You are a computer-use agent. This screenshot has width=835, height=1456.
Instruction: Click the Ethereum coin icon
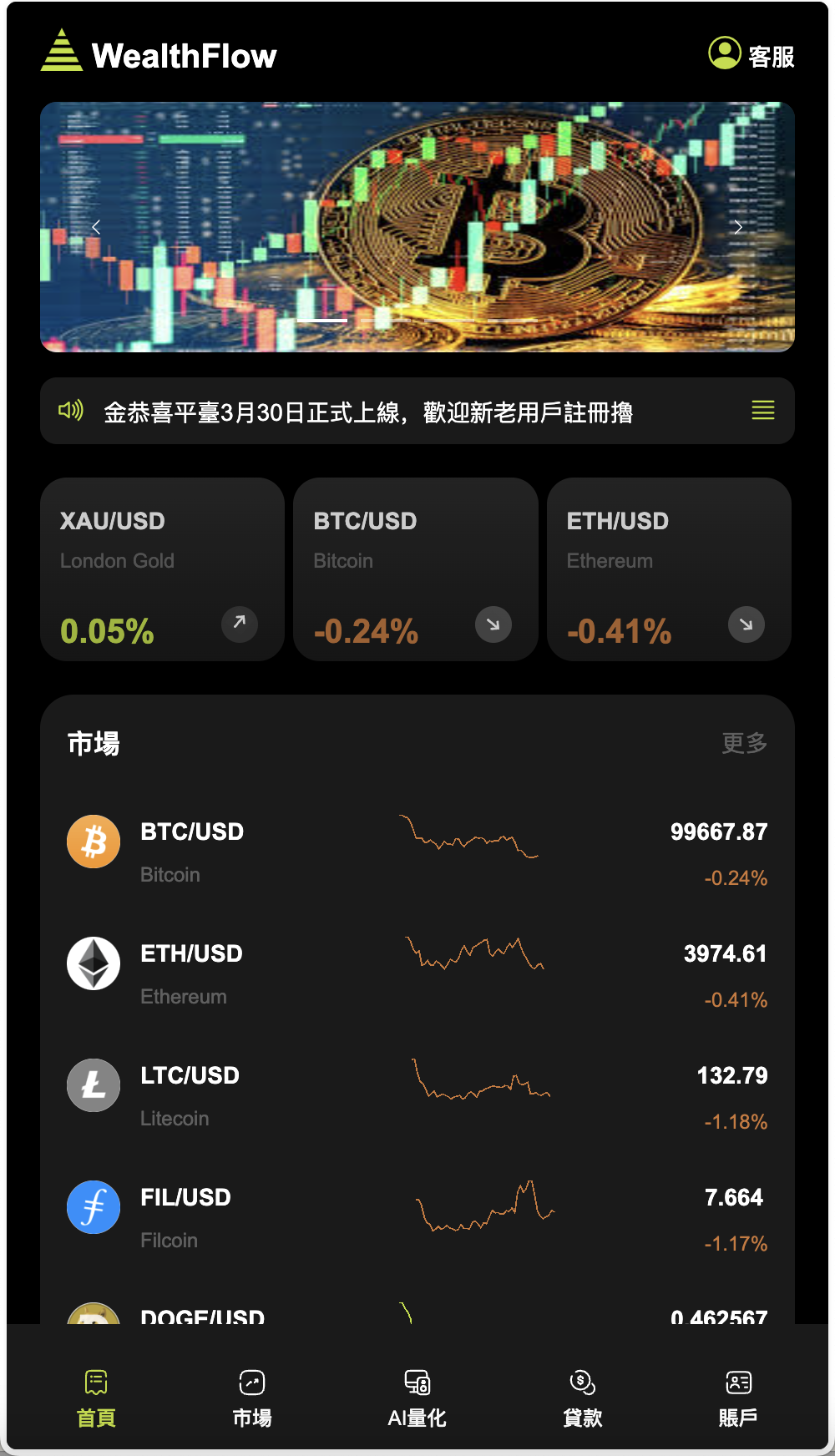click(93, 963)
